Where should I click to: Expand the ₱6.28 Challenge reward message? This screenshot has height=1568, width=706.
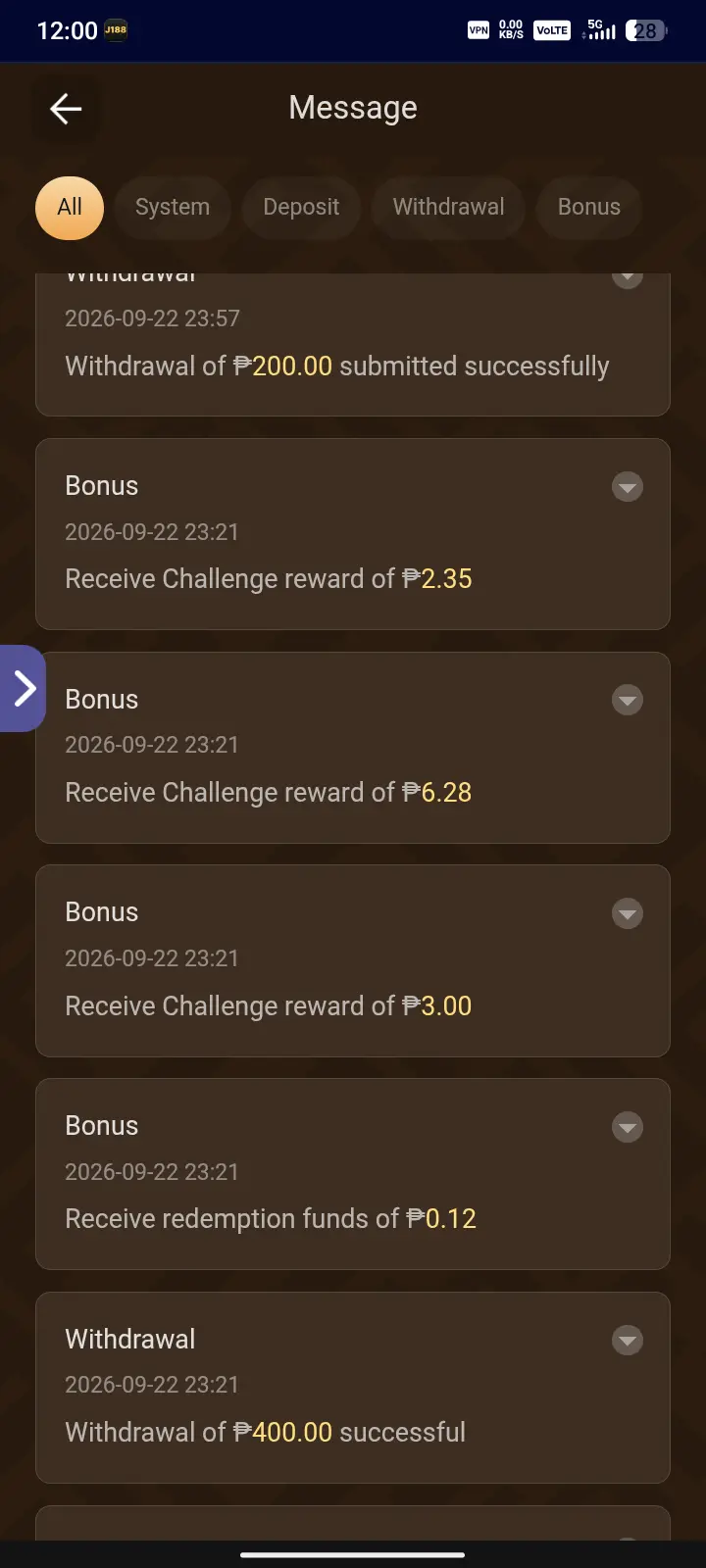pos(628,700)
